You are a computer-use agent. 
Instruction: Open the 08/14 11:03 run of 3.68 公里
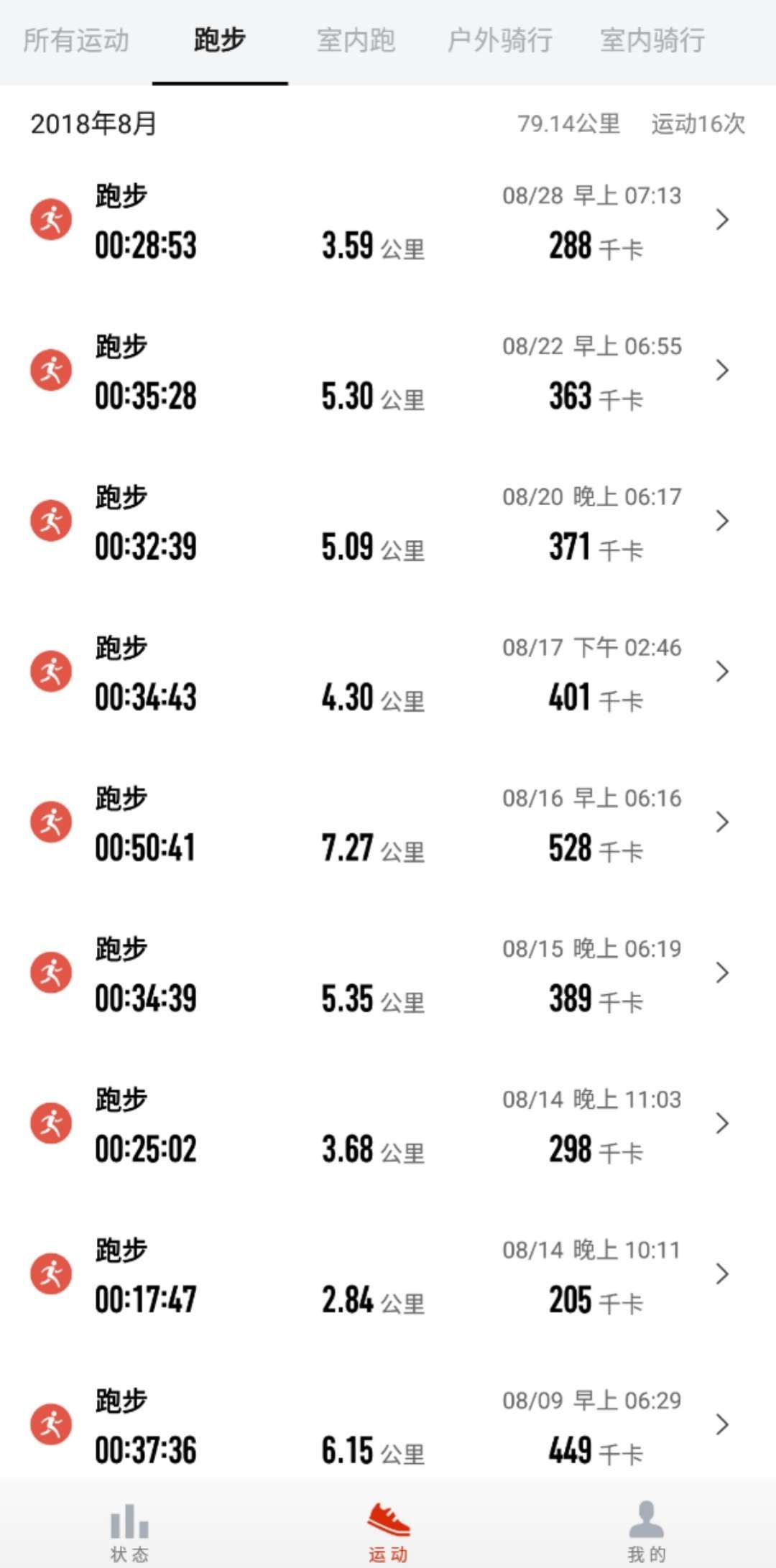pyautogui.click(x=388, y=1125)
